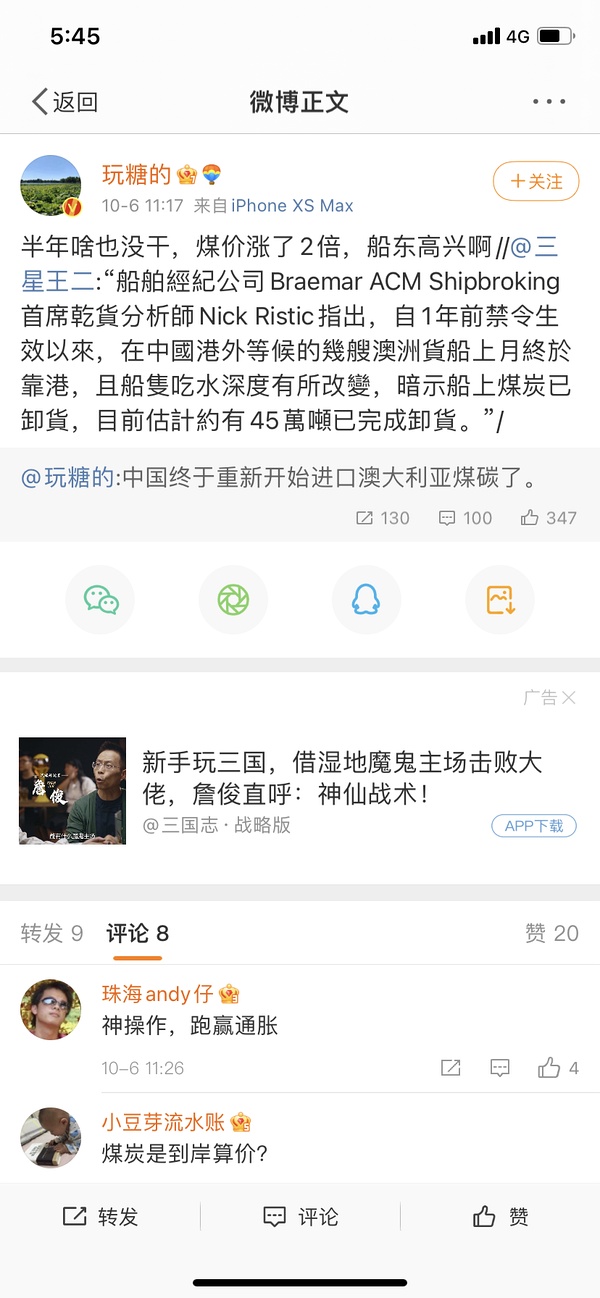Image resolution: width=600 pixels, height=1298 pixels.
Task: Share the post to WeChat
Action: [101, 600]
